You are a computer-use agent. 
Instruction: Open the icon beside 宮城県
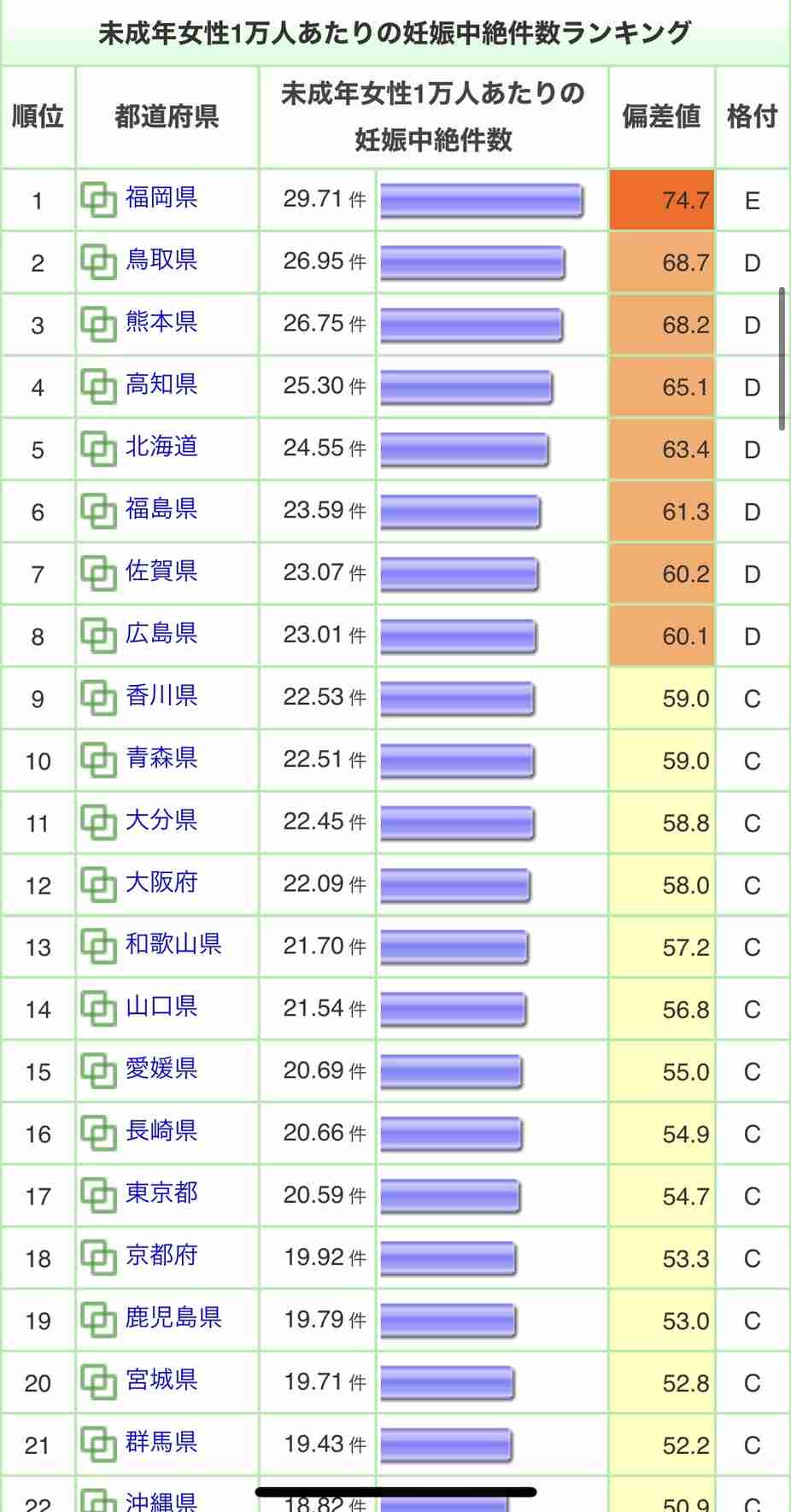pos(98,1381)
